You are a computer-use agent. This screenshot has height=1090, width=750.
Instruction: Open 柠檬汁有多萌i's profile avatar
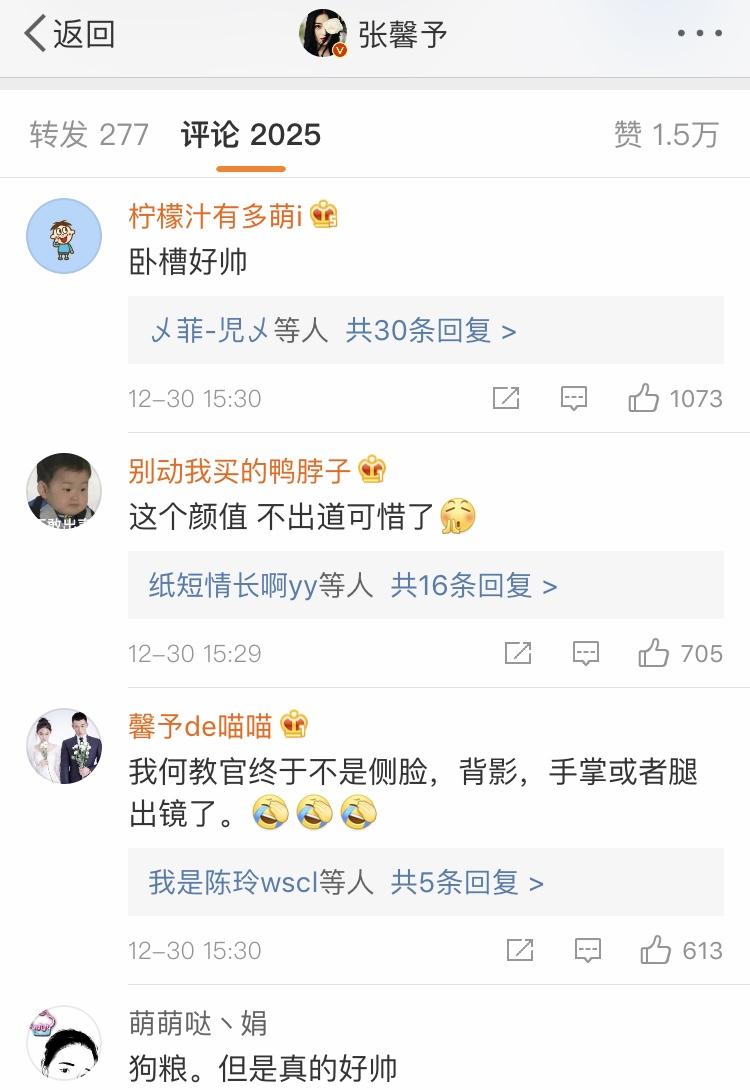(64, 236)
